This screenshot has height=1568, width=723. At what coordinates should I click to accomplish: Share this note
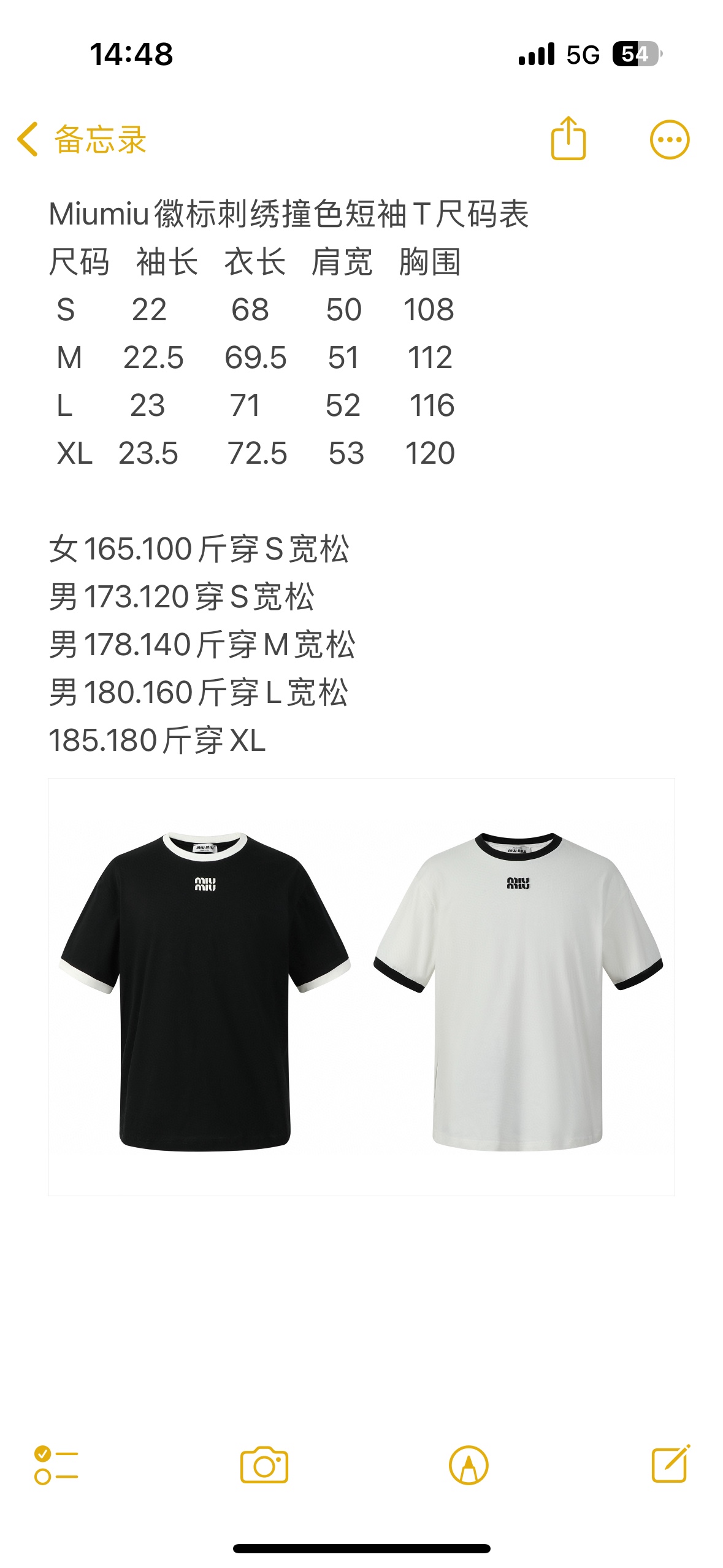coord(568,139)
